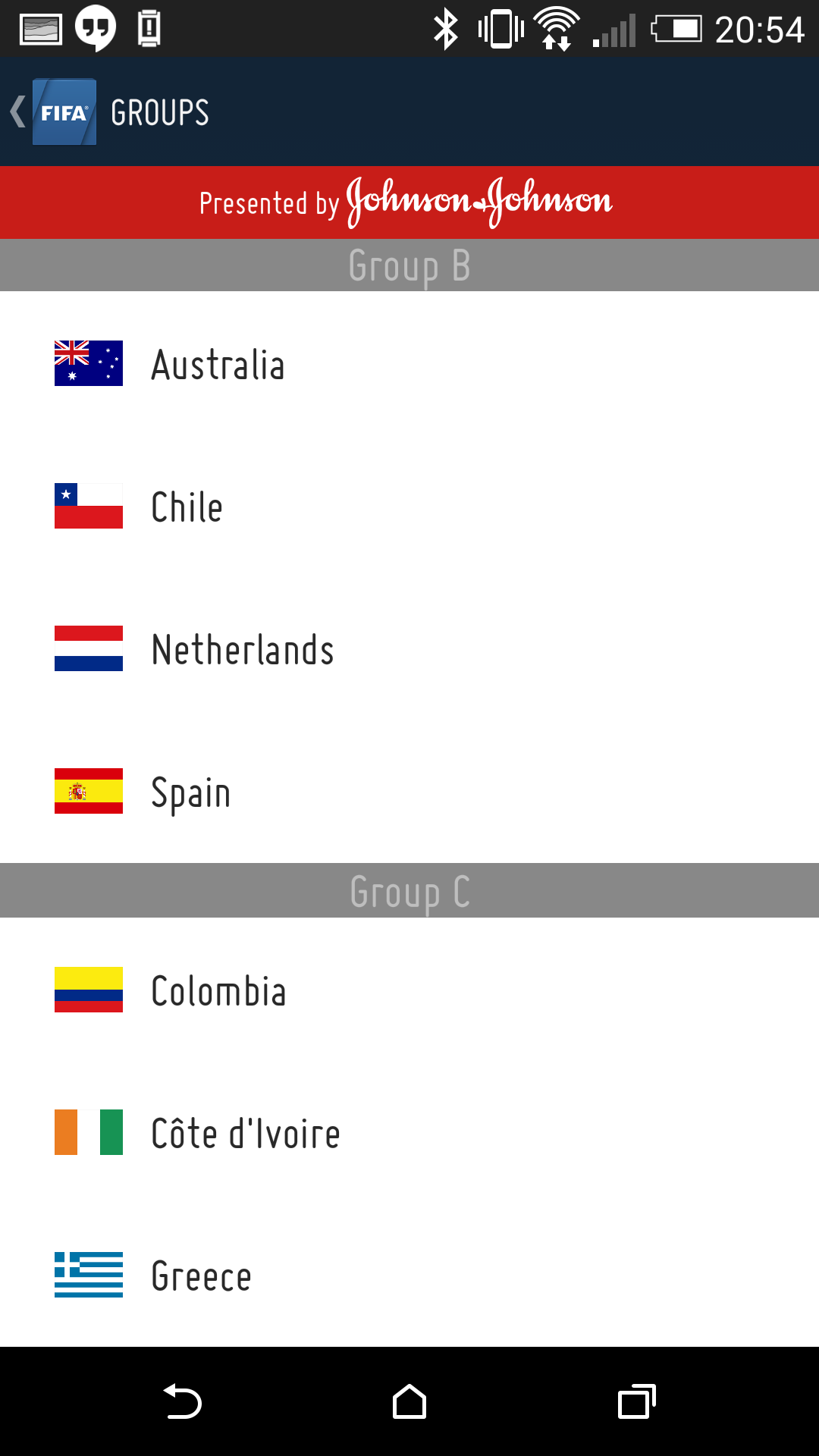The image size is (819, 1456).
Task: Open the Johnson & Johnson sponsor banner
Action: [409, 202]
